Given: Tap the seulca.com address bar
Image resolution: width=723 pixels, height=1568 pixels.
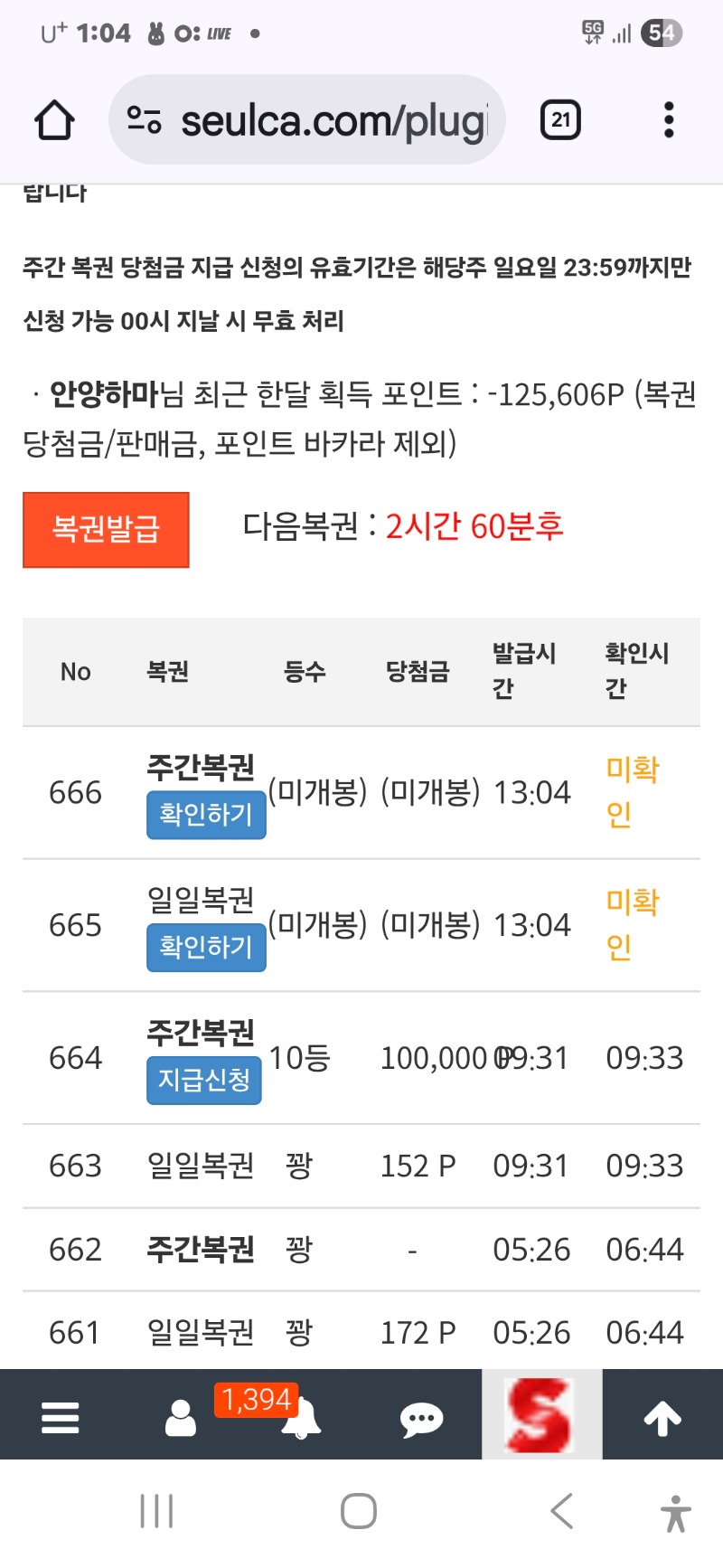Looking at the screenshot, I should [307, 120].
